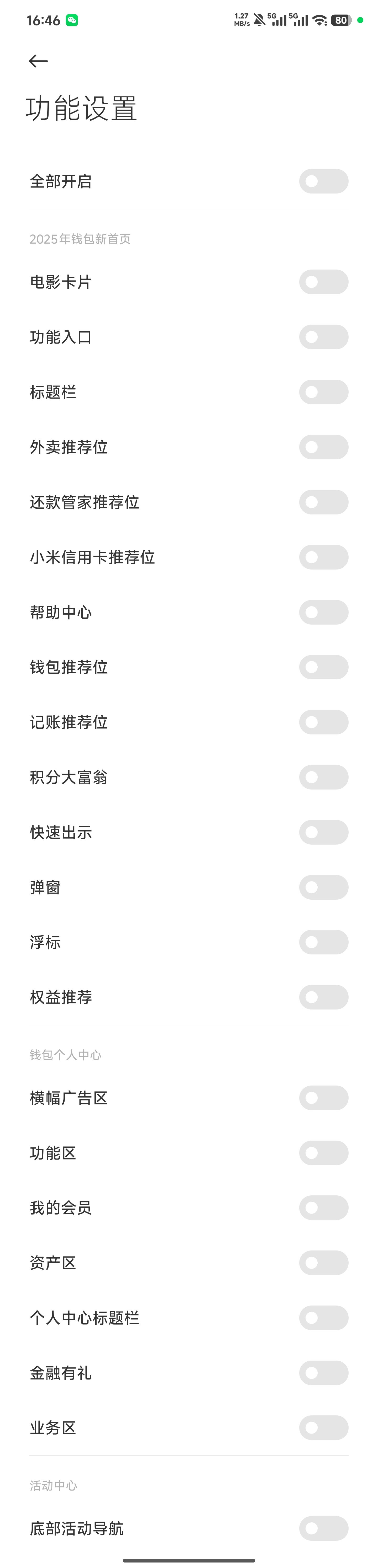Turn on the 我的会员 toggle
Viewport: 378px width, 1568px height.
[323, 1208]
